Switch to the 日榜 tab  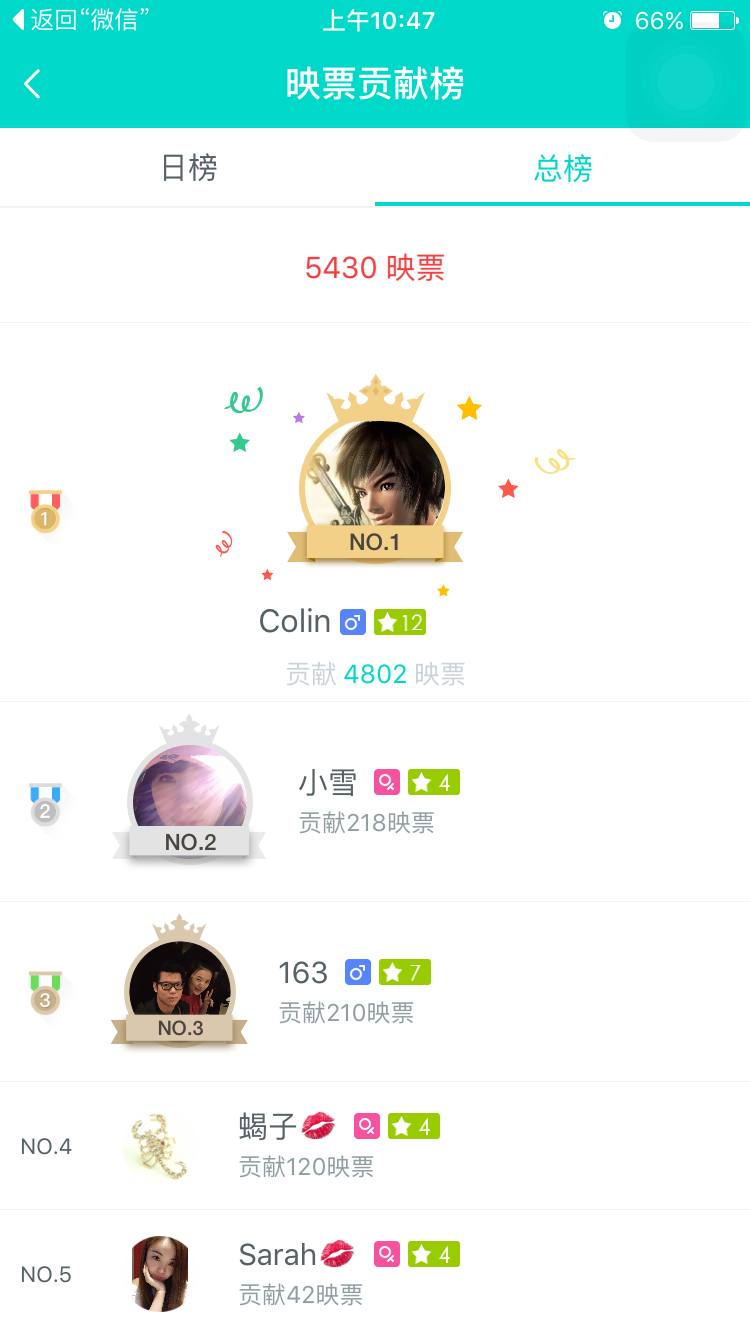(x=188, y=168)
